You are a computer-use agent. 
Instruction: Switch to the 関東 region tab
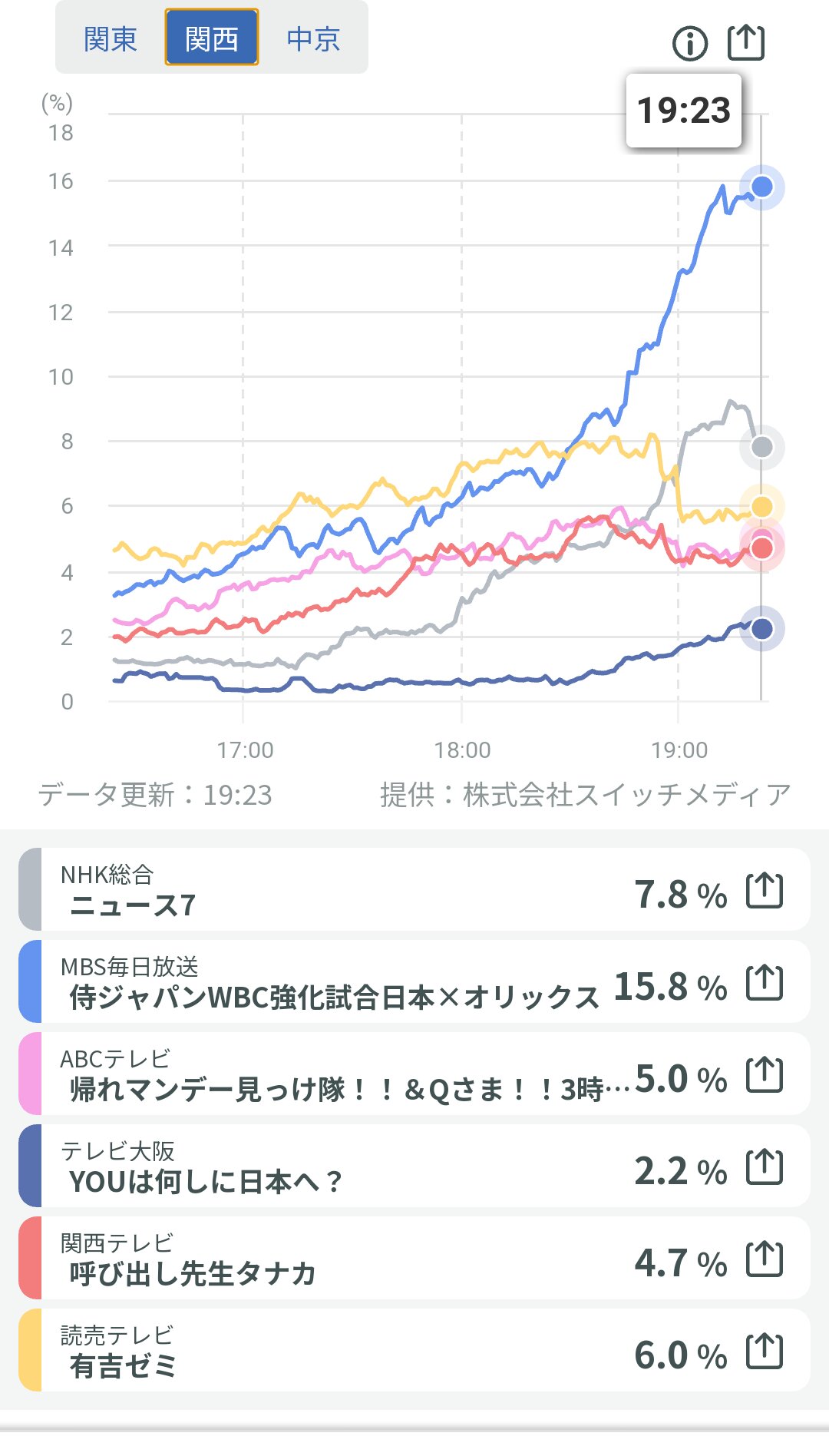111,38
